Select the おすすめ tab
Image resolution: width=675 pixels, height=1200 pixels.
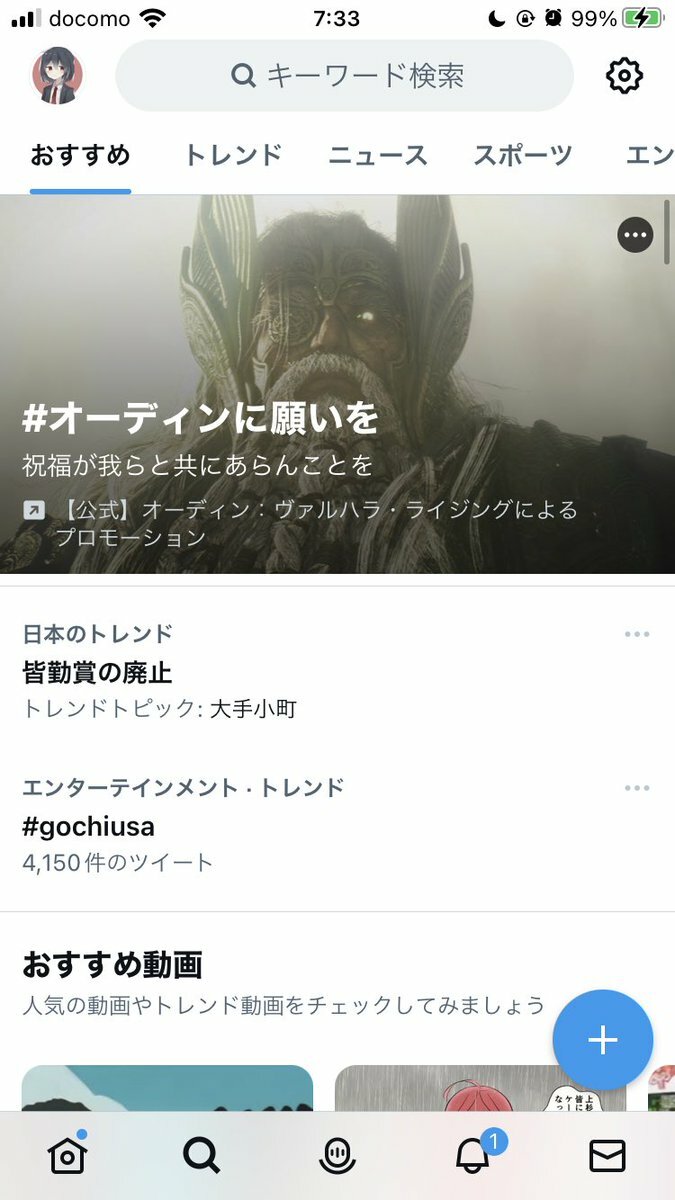pyautogui.click(x=80, y=155)
